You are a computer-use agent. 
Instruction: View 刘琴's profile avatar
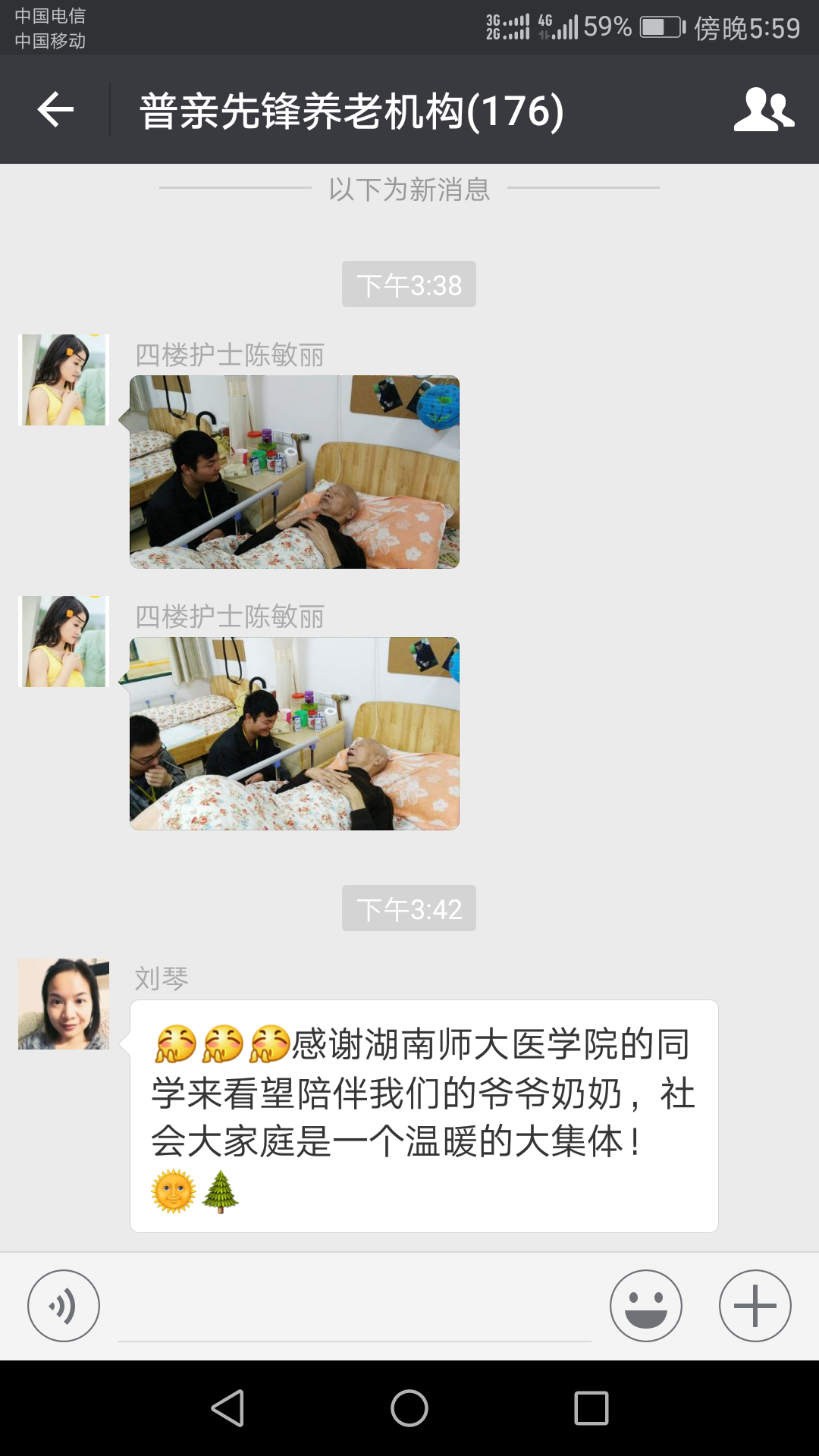pyautogui.click(x=64, y=1003)
